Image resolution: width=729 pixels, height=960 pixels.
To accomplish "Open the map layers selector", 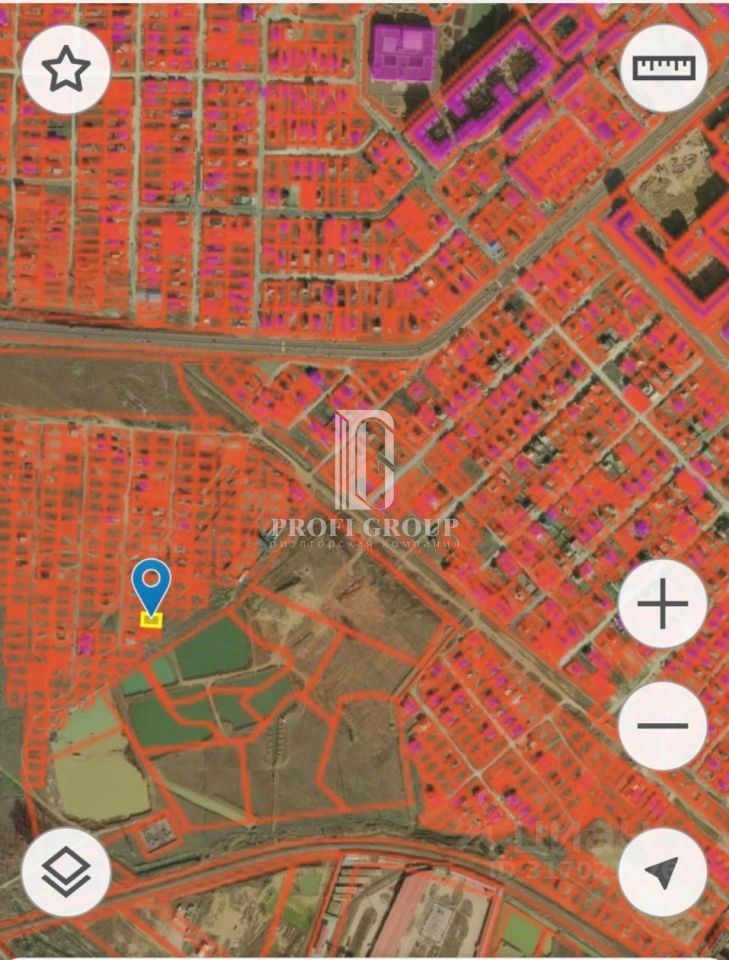I will 66,871.
